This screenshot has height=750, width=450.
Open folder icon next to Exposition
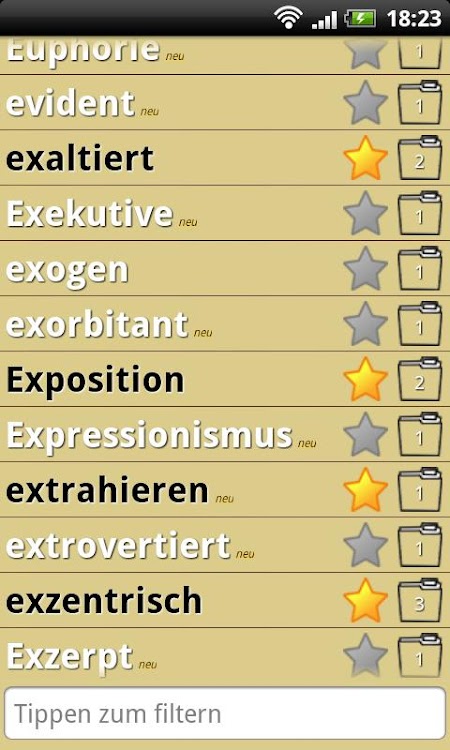420,379
